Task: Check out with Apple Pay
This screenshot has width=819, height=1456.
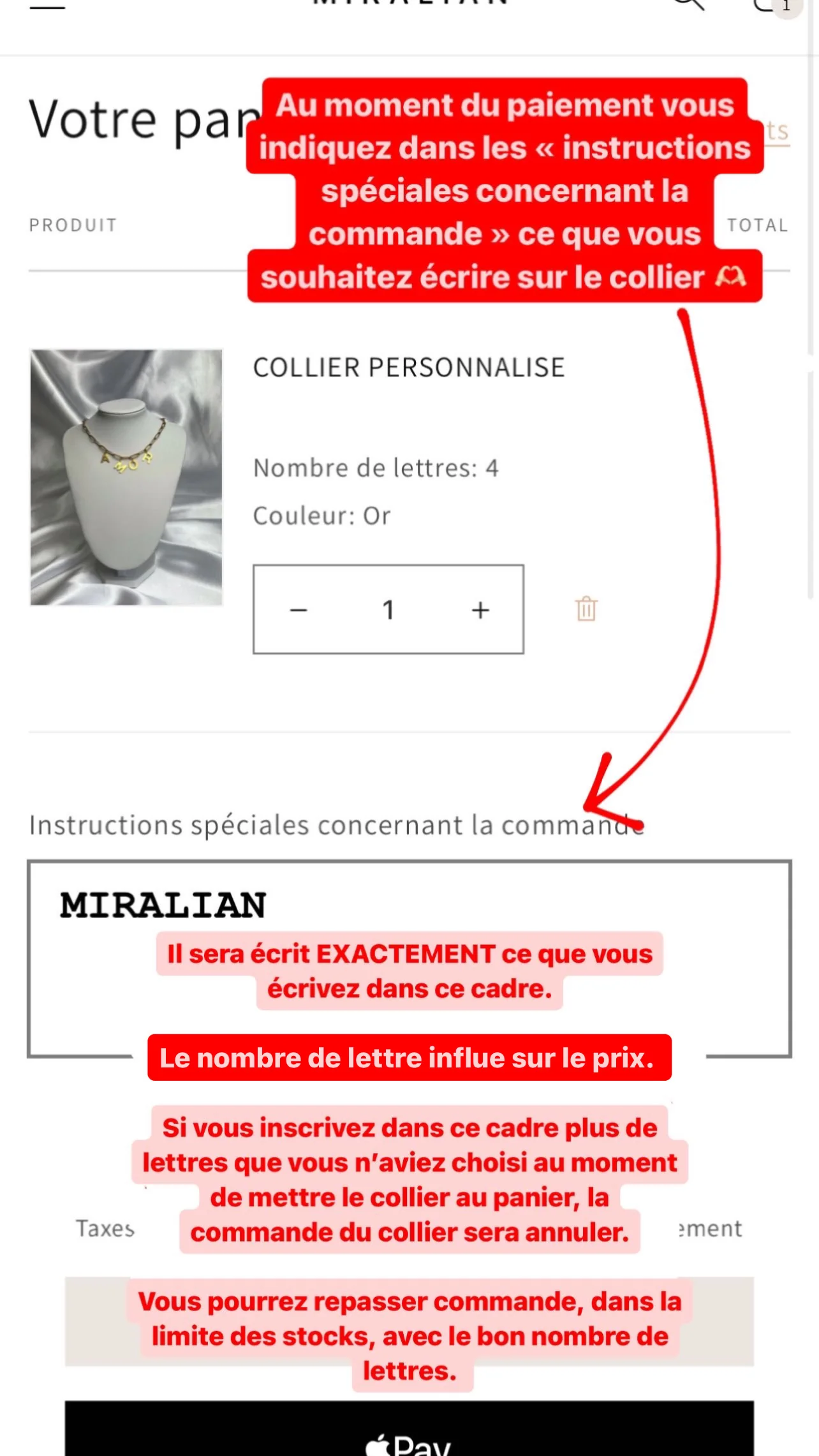Action: [x=409, y=1429]
